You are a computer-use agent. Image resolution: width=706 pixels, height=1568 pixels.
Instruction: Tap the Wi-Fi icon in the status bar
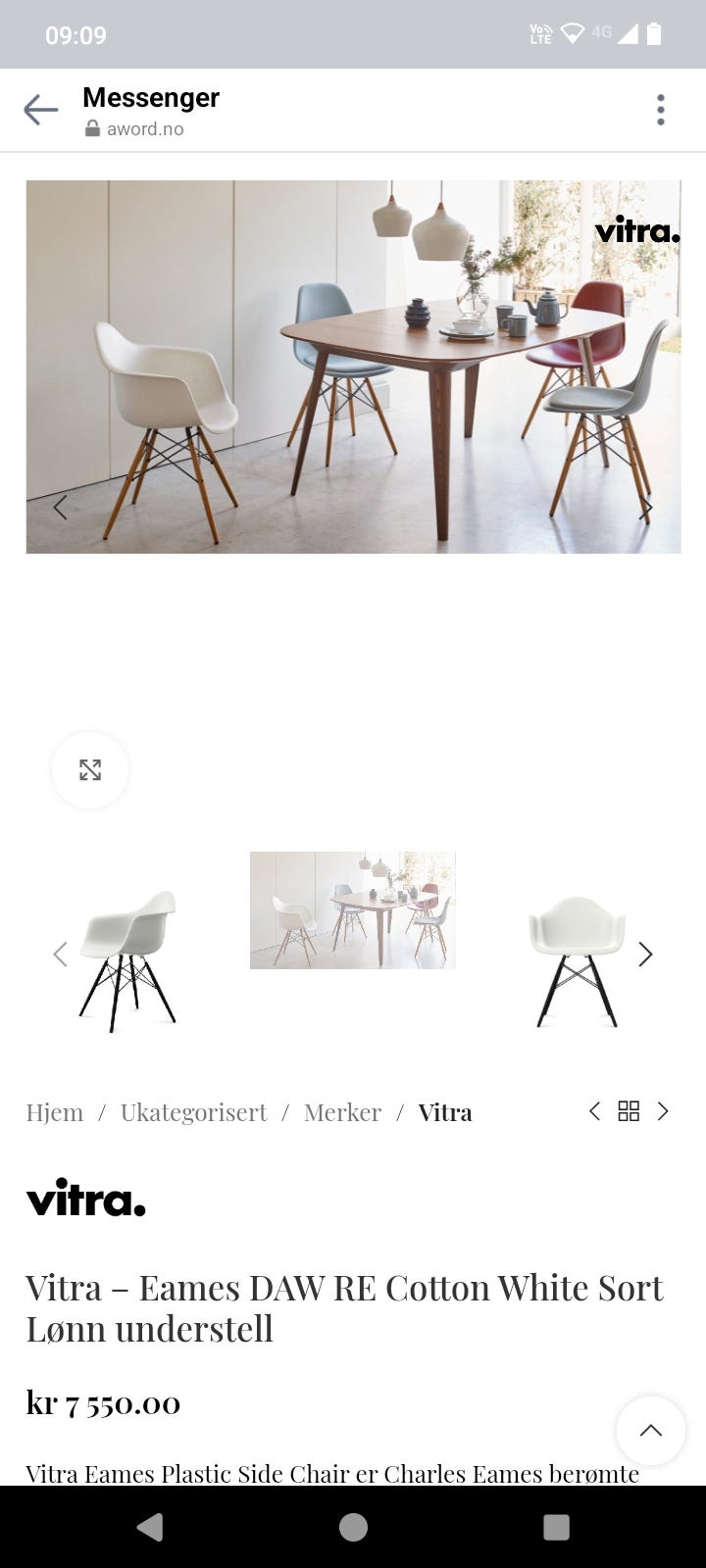[x=574, y=32]
